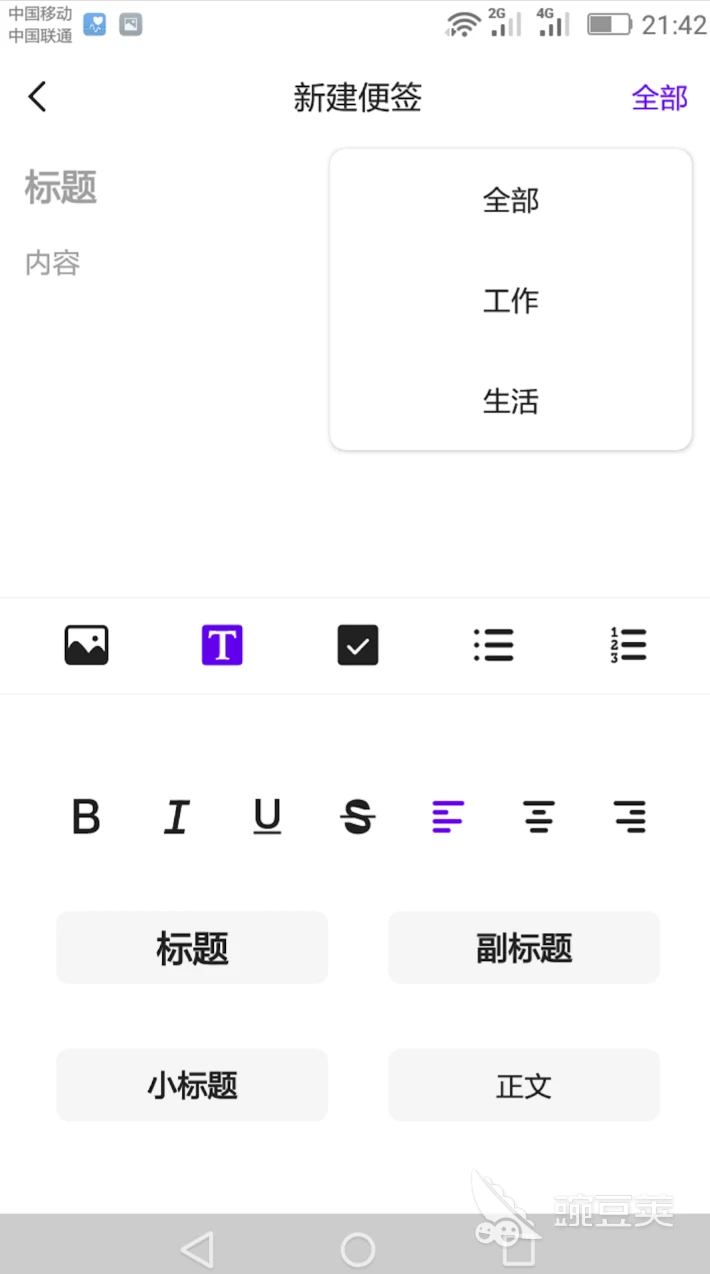
Task: Insert a bulleted list
Action: point(493,645)
